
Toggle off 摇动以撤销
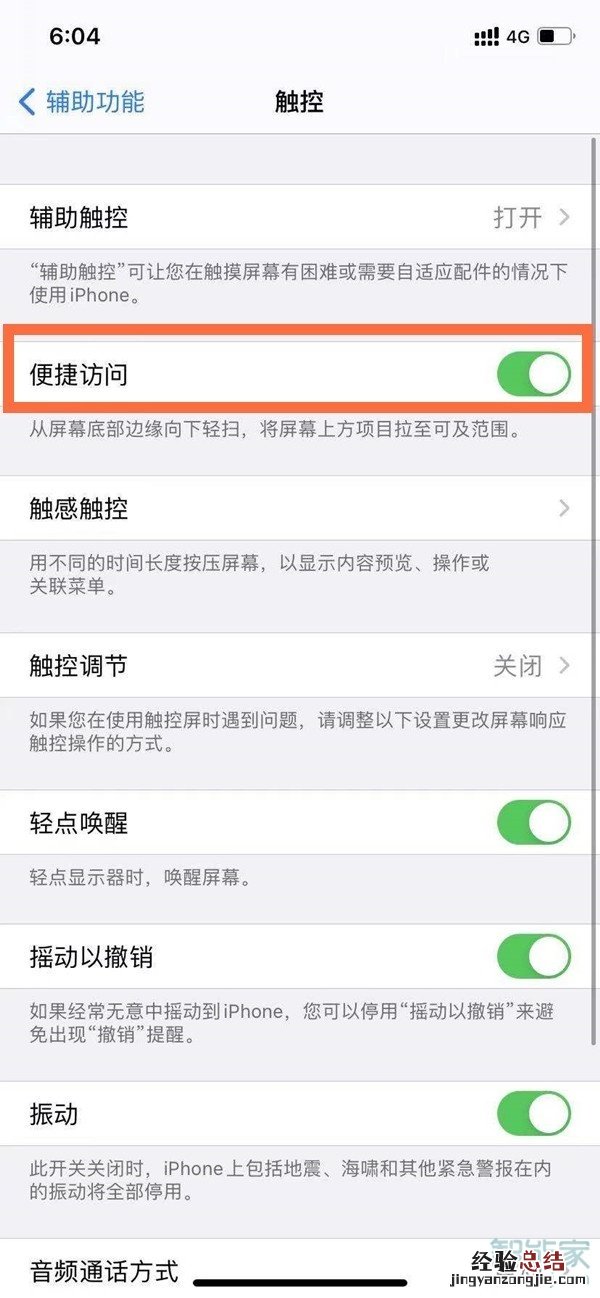(534, 957)
